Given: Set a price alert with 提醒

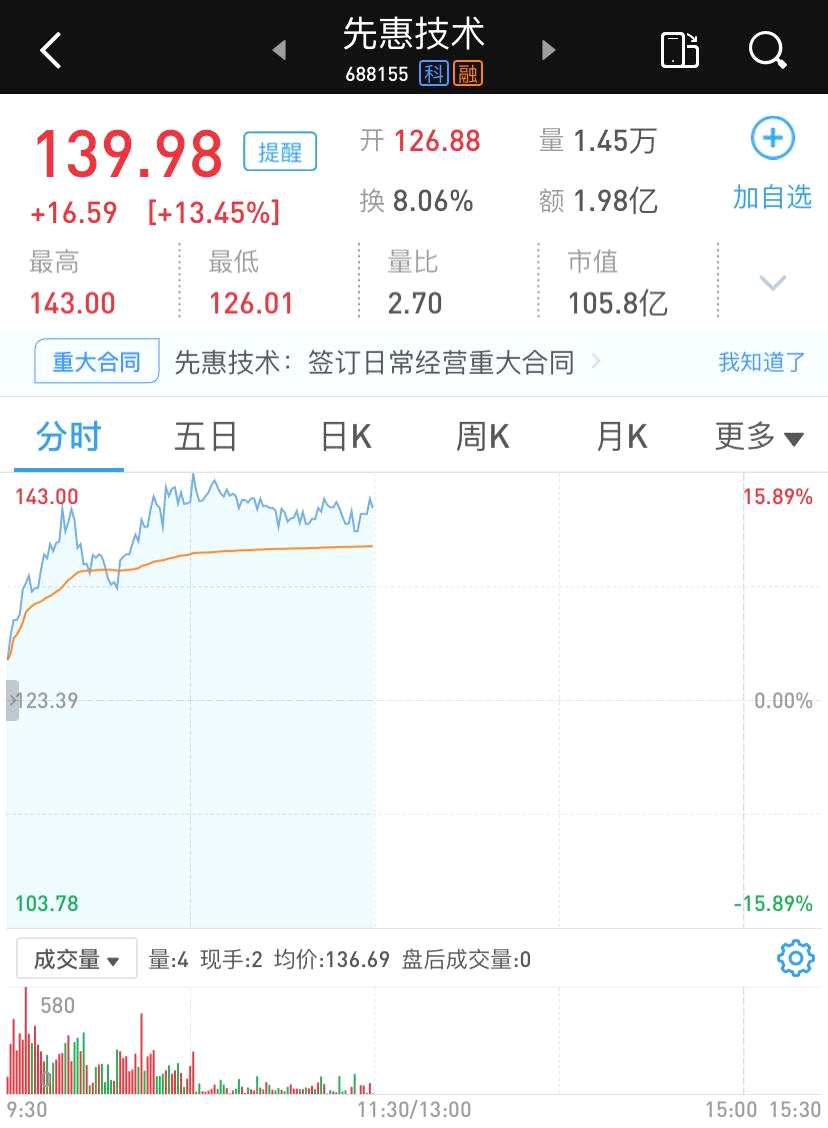Looking at the screenshot, I should 280,152.
